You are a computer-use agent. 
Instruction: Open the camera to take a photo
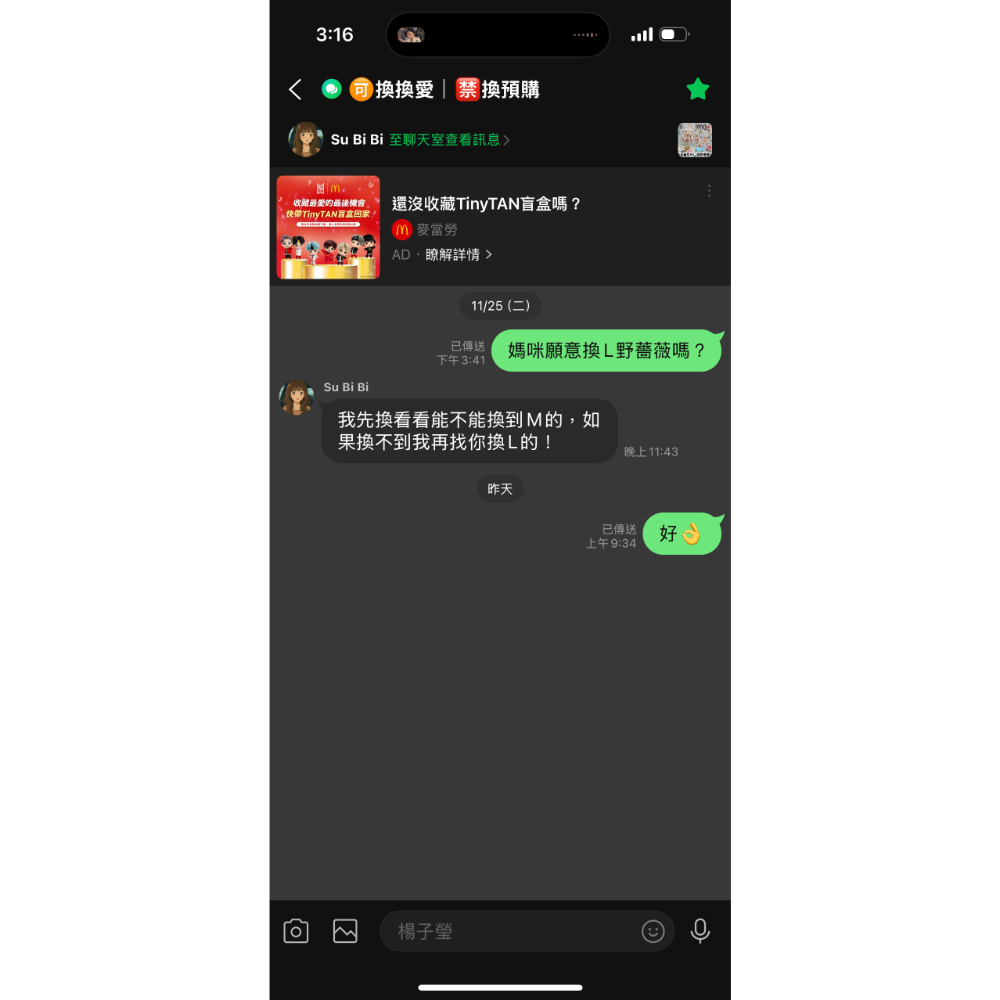coord(296,931)
